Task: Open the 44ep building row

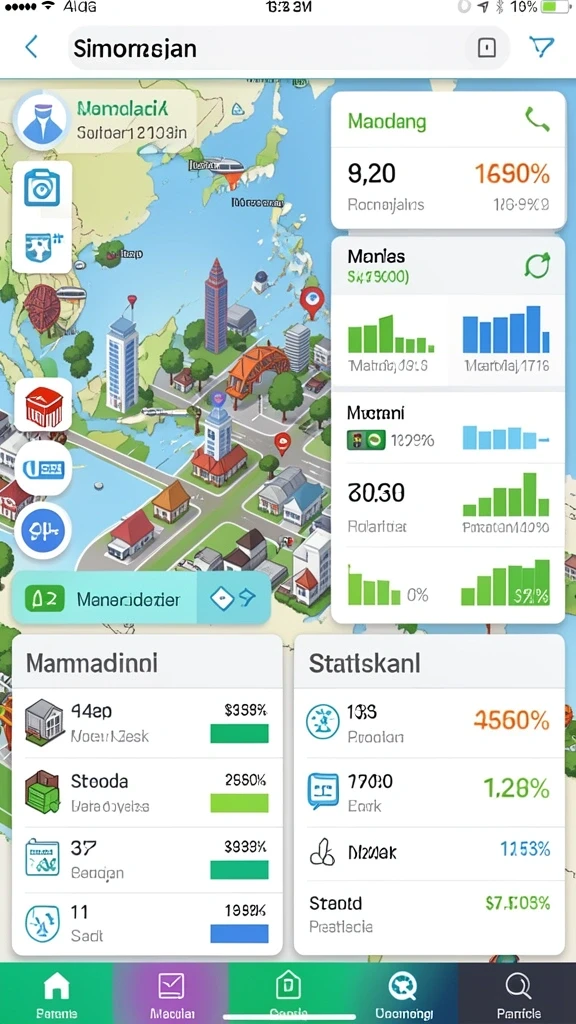Action: 147,724
